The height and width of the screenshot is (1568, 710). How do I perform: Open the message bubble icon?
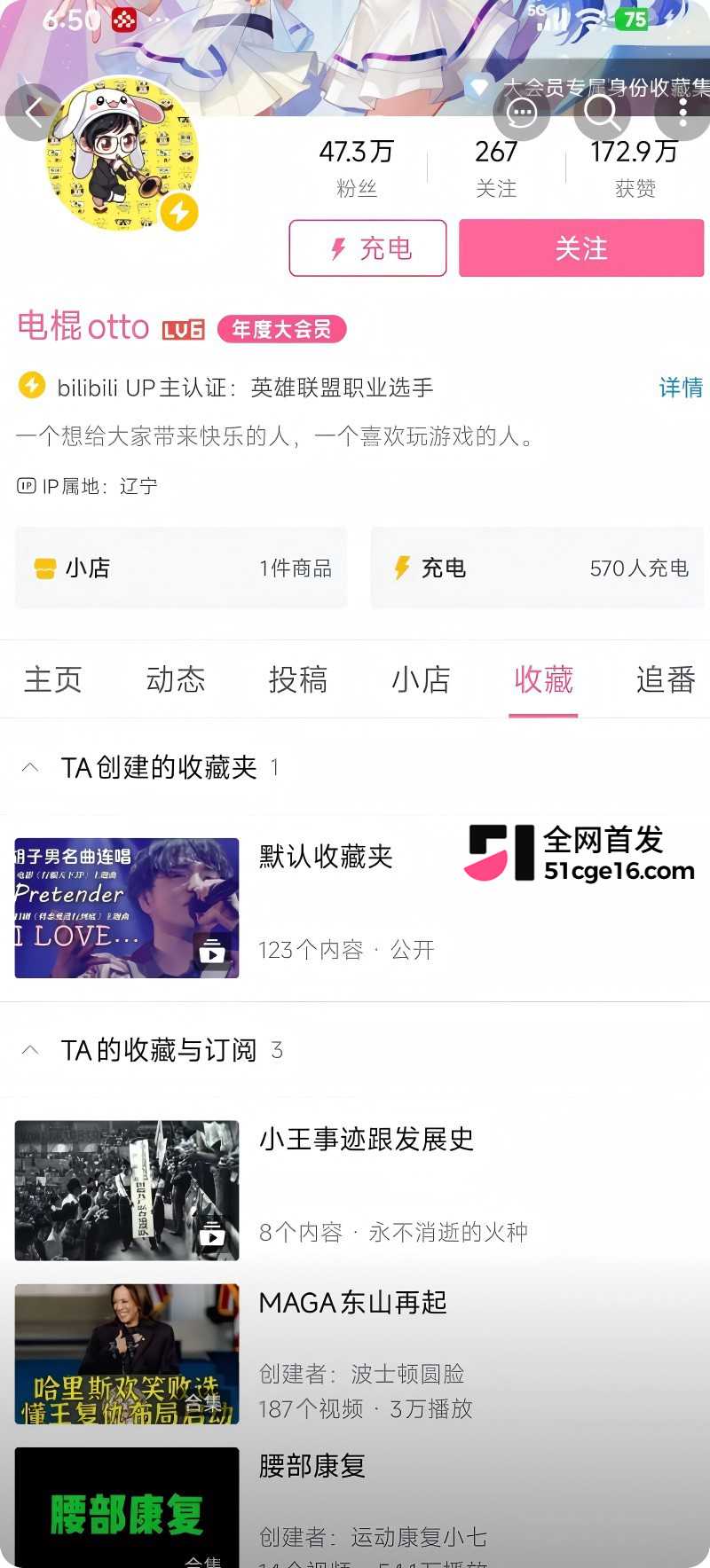[x=521, y=113]
